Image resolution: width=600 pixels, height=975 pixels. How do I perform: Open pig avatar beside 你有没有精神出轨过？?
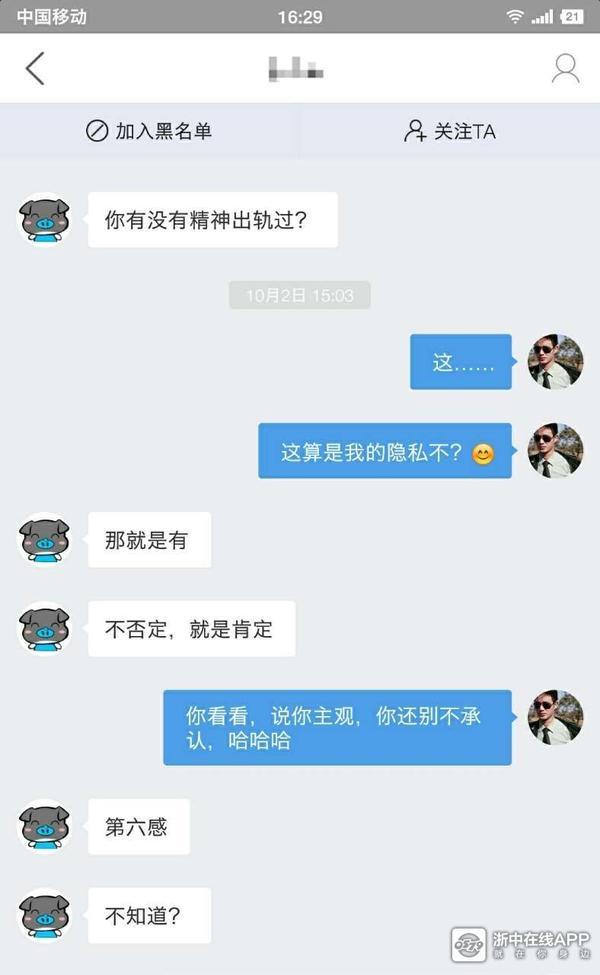pyautogui.click(x=45, y=219)
